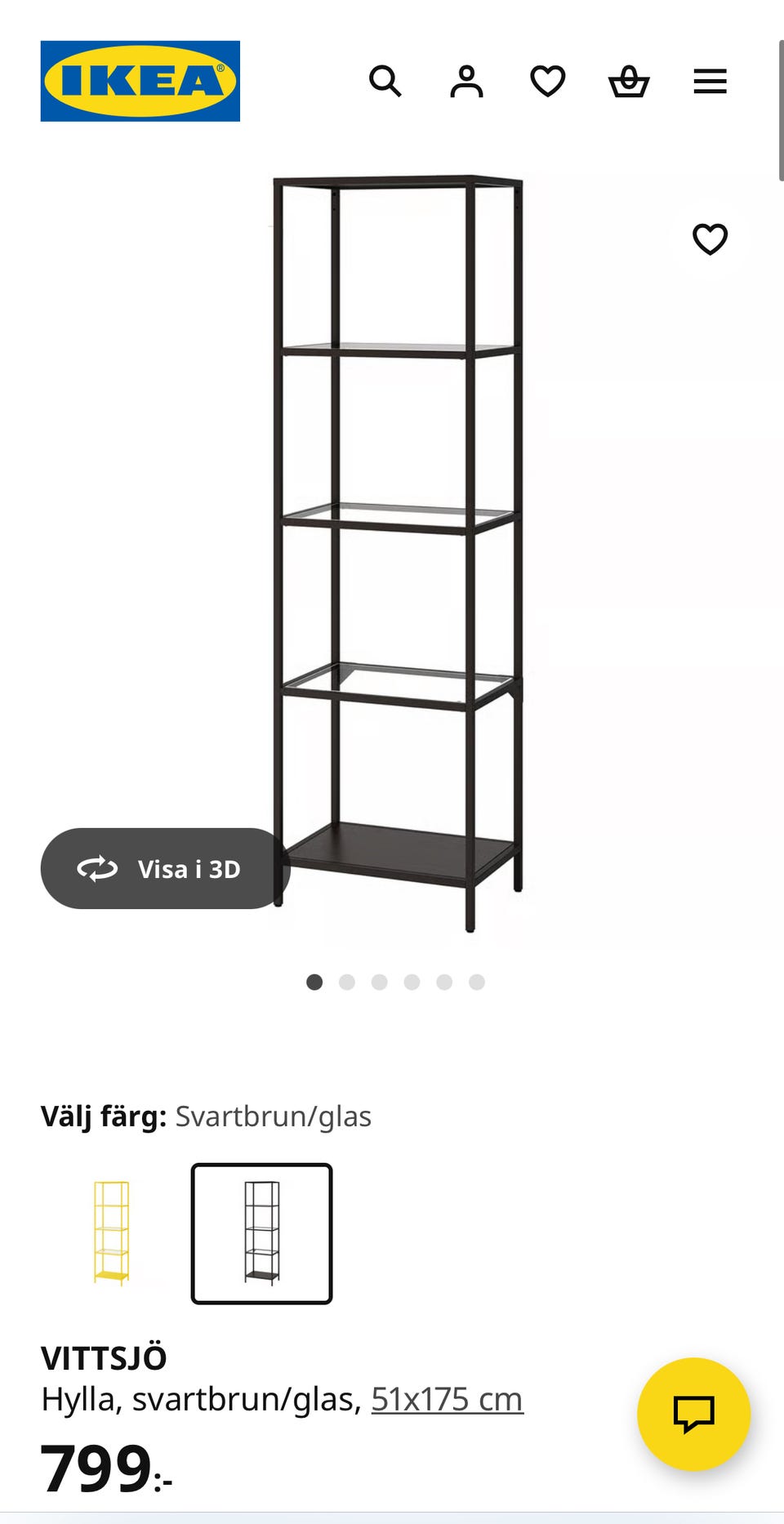Viewport: 784px width, 1524px height.
Task: View your favorites wishlist
Action: (x=548, y=81)
